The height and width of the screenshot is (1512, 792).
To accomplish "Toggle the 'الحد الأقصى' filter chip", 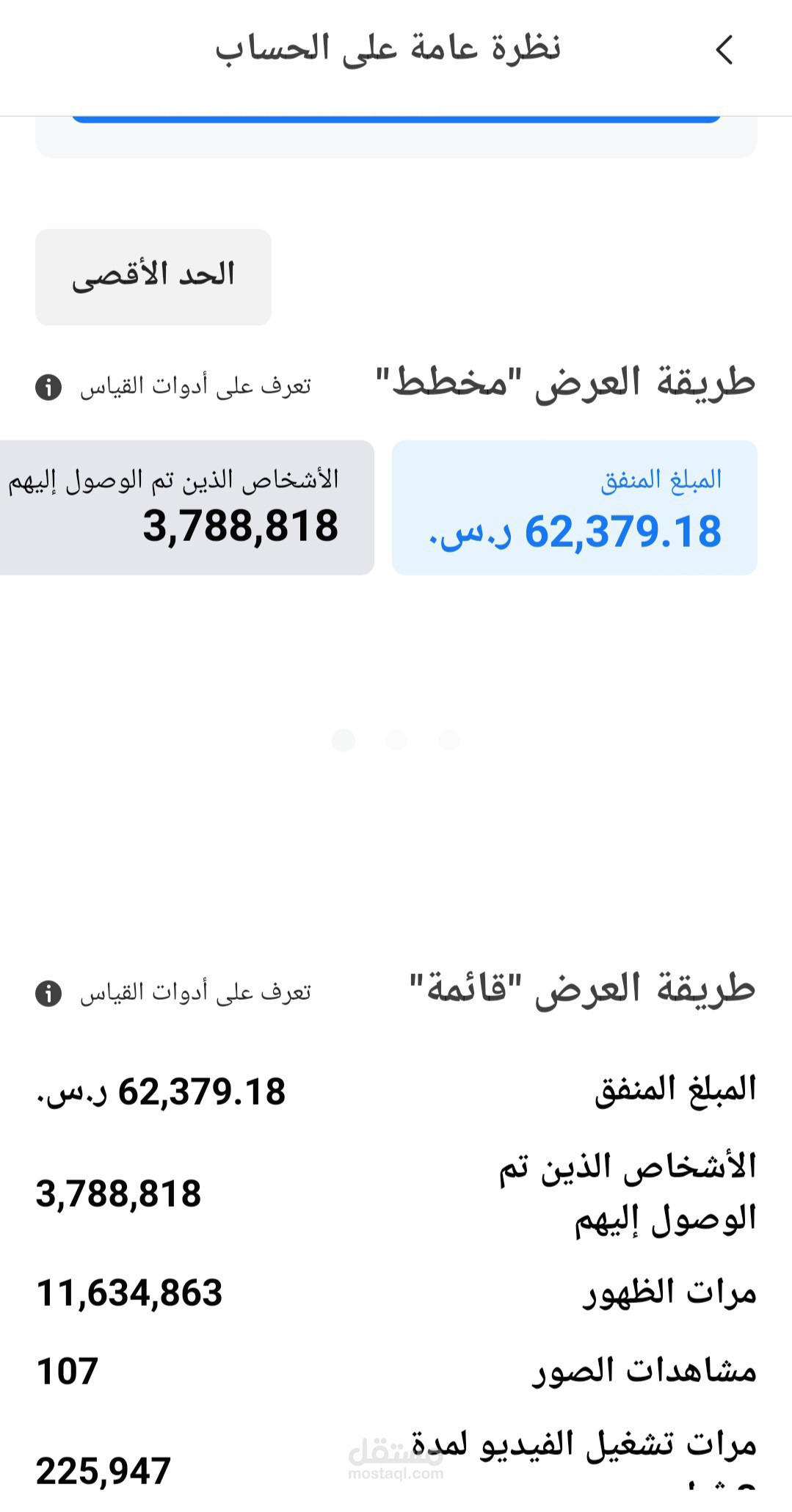I will pos(152,275).
